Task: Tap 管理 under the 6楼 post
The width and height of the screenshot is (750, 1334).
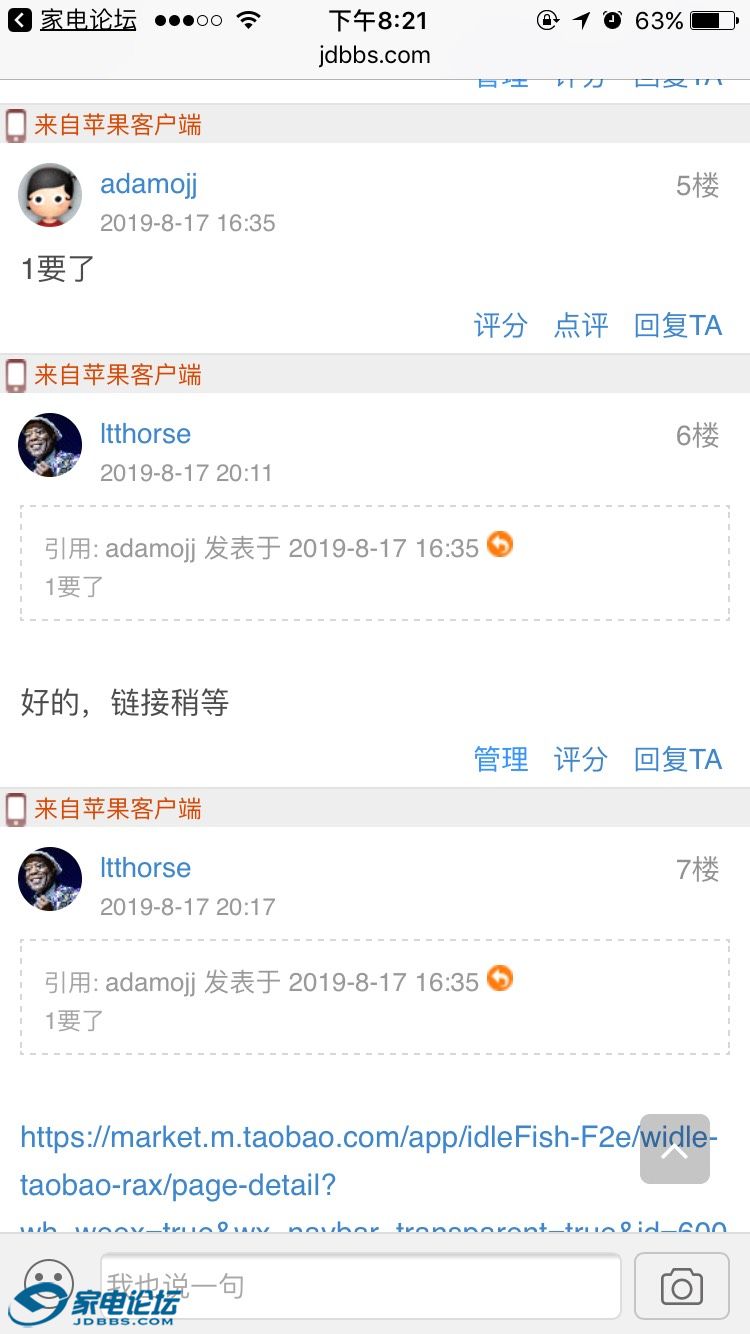Action: tap(500, 759)
